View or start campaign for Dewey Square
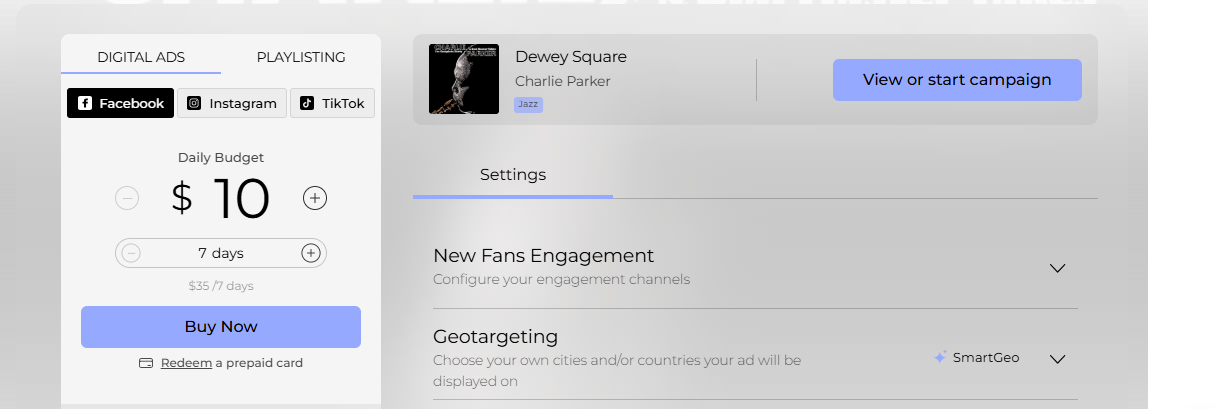 tap(957, 80)
